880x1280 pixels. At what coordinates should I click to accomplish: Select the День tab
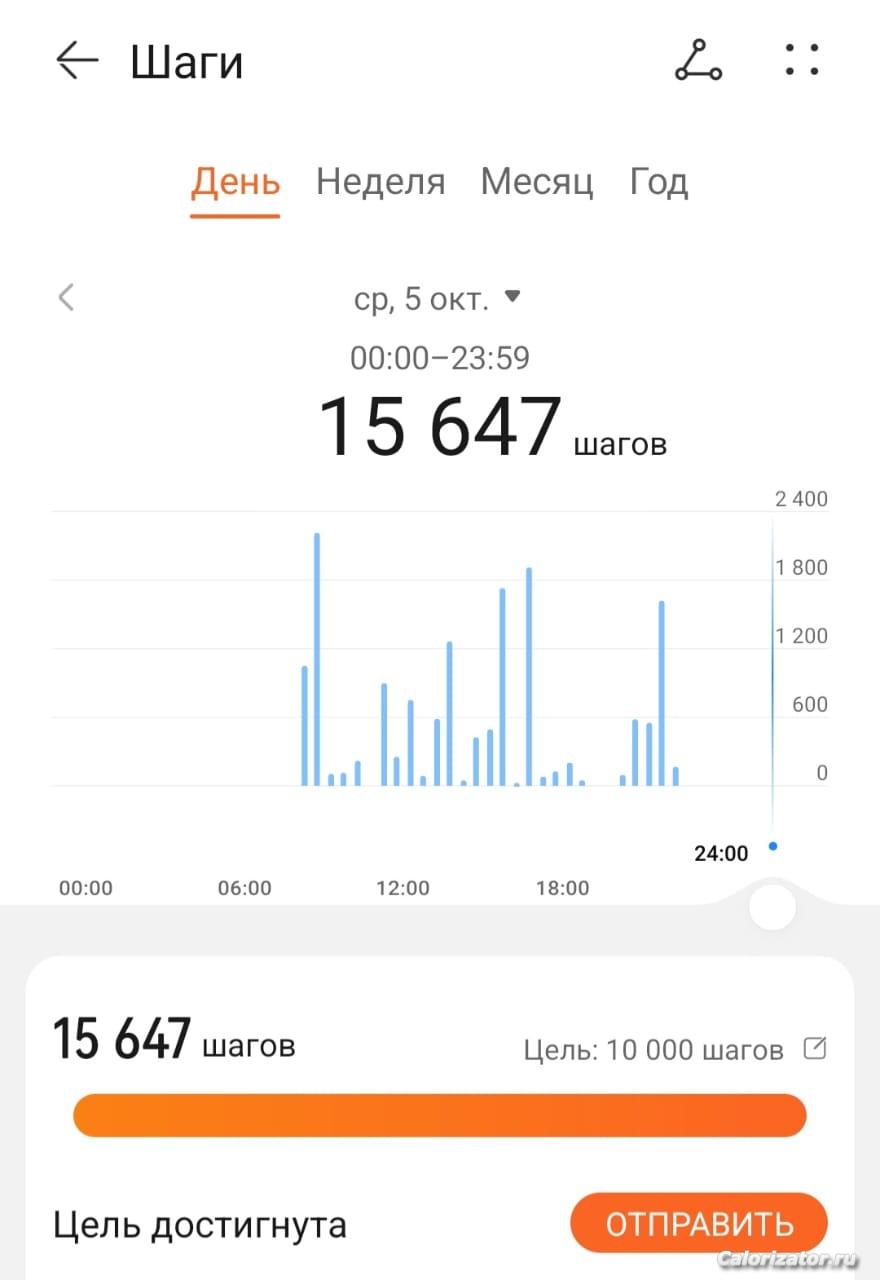tap(235, 183)
